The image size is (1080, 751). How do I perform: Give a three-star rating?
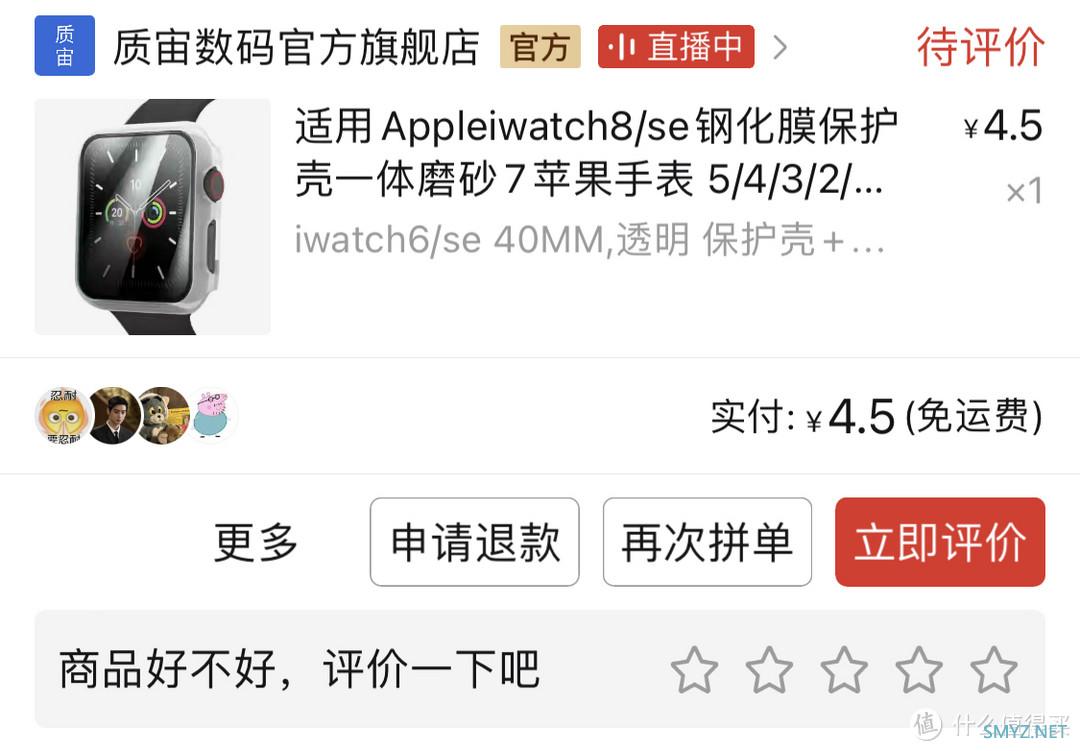coord(844,670)
